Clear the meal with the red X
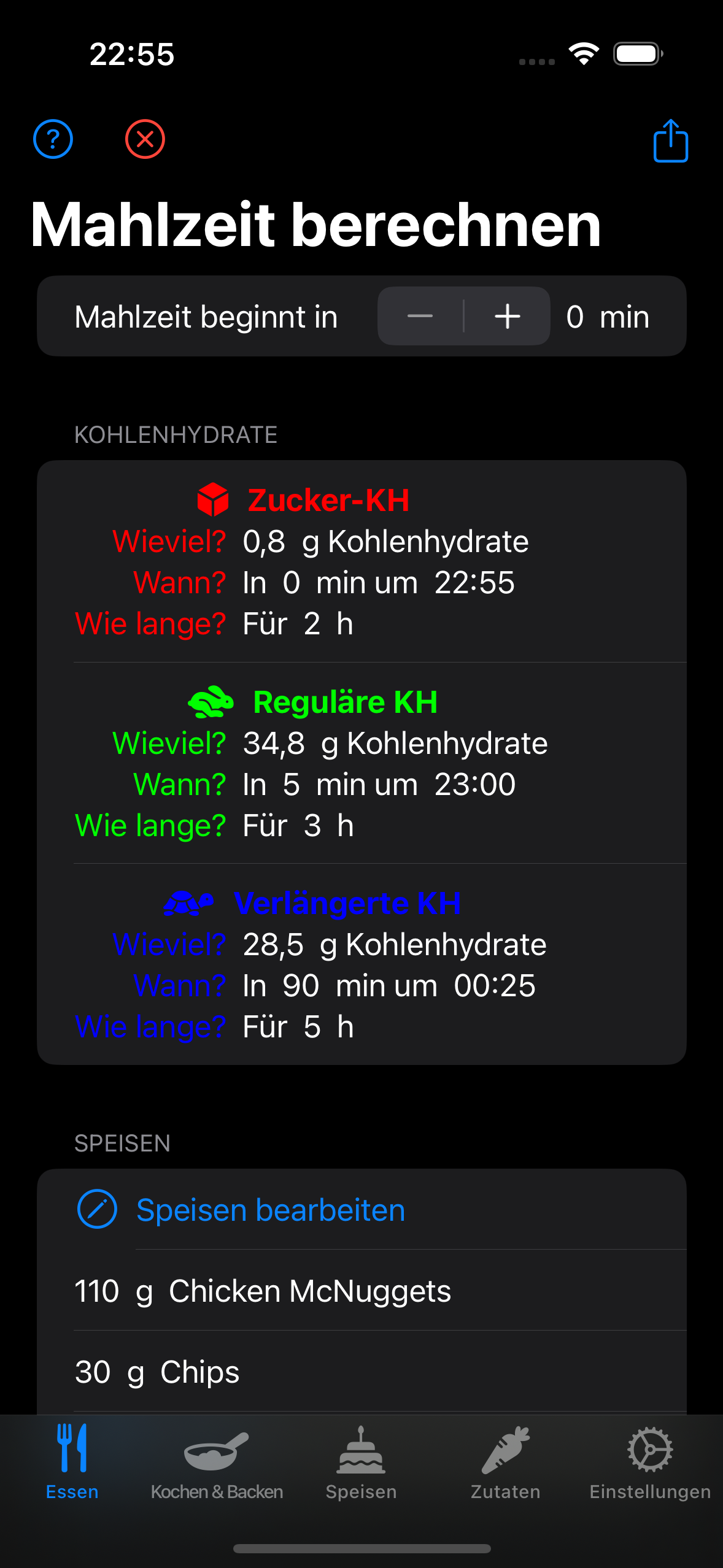The width and height of the screenshot is (723, 1568). (145, 139)
